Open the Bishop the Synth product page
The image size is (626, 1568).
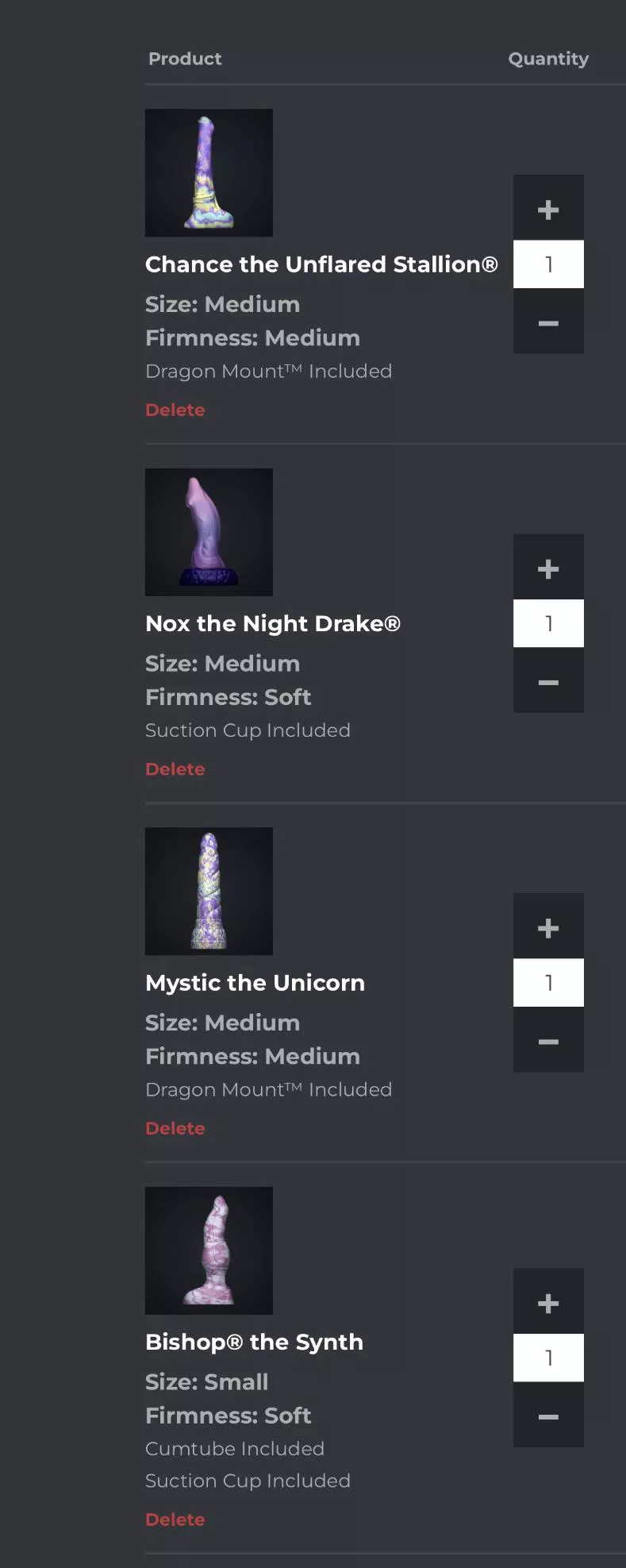[x=254, y=1342]
